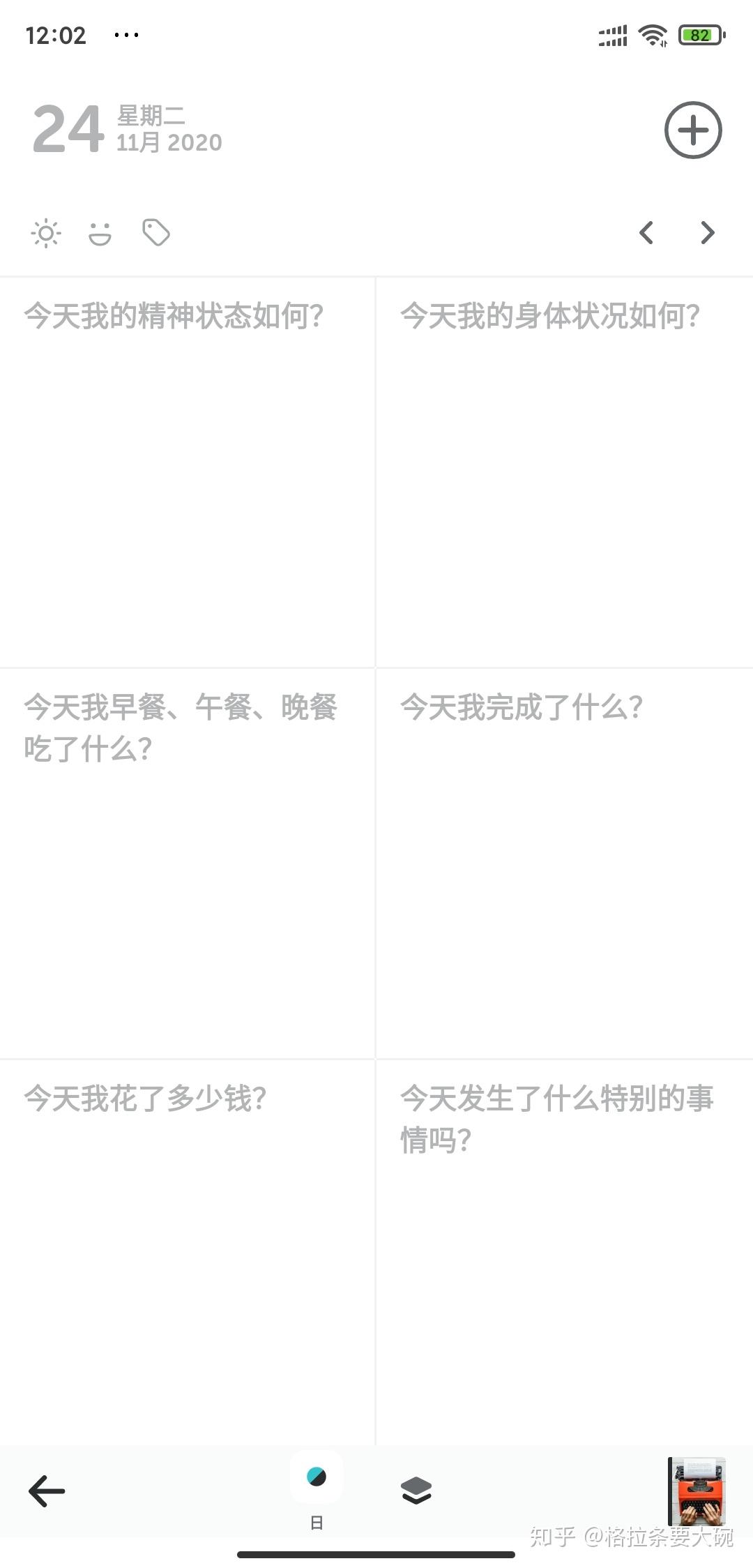Screen dimensions: 753x1568
Task: Set today's weather with the sun icon
Action: coord(46,233)
